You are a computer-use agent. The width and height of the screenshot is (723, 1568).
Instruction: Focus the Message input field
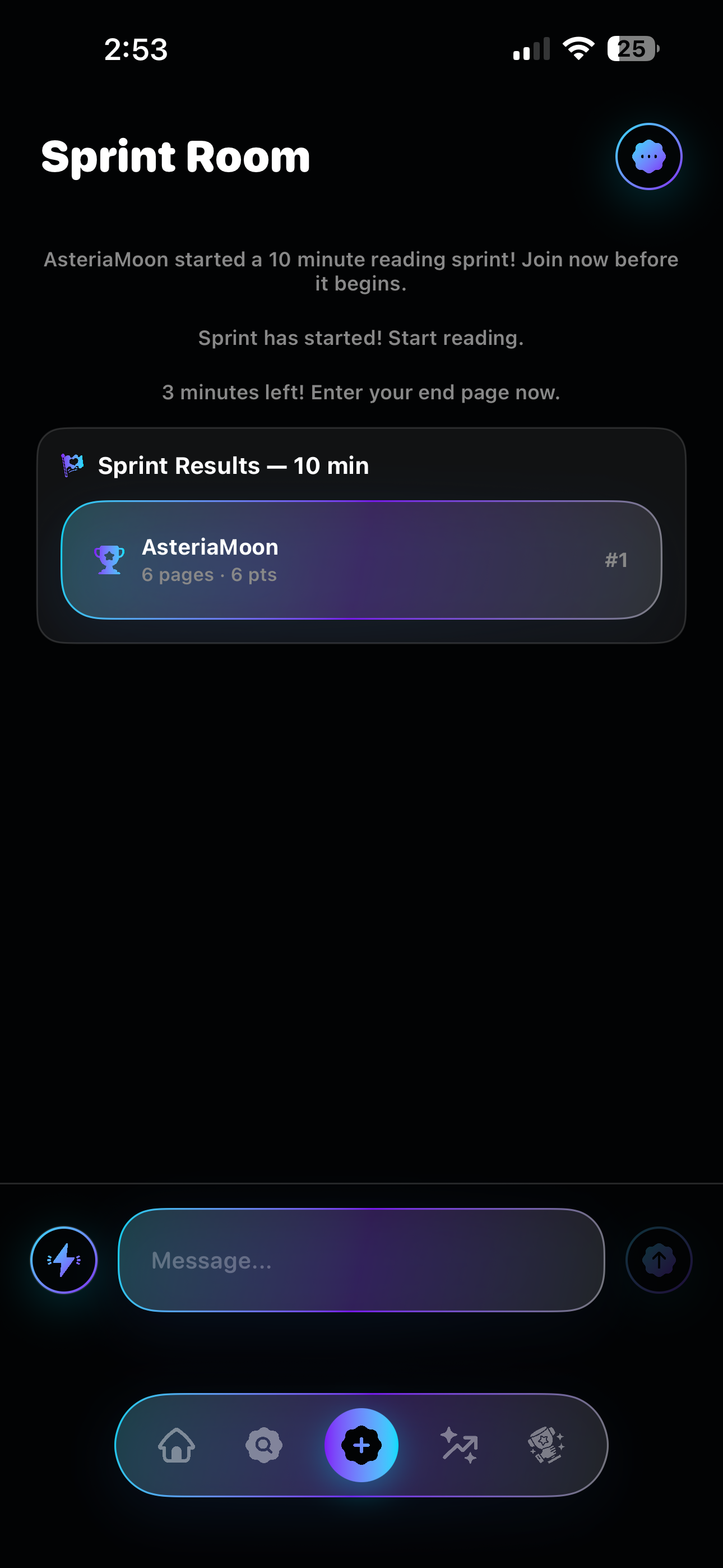[361, 1260]
